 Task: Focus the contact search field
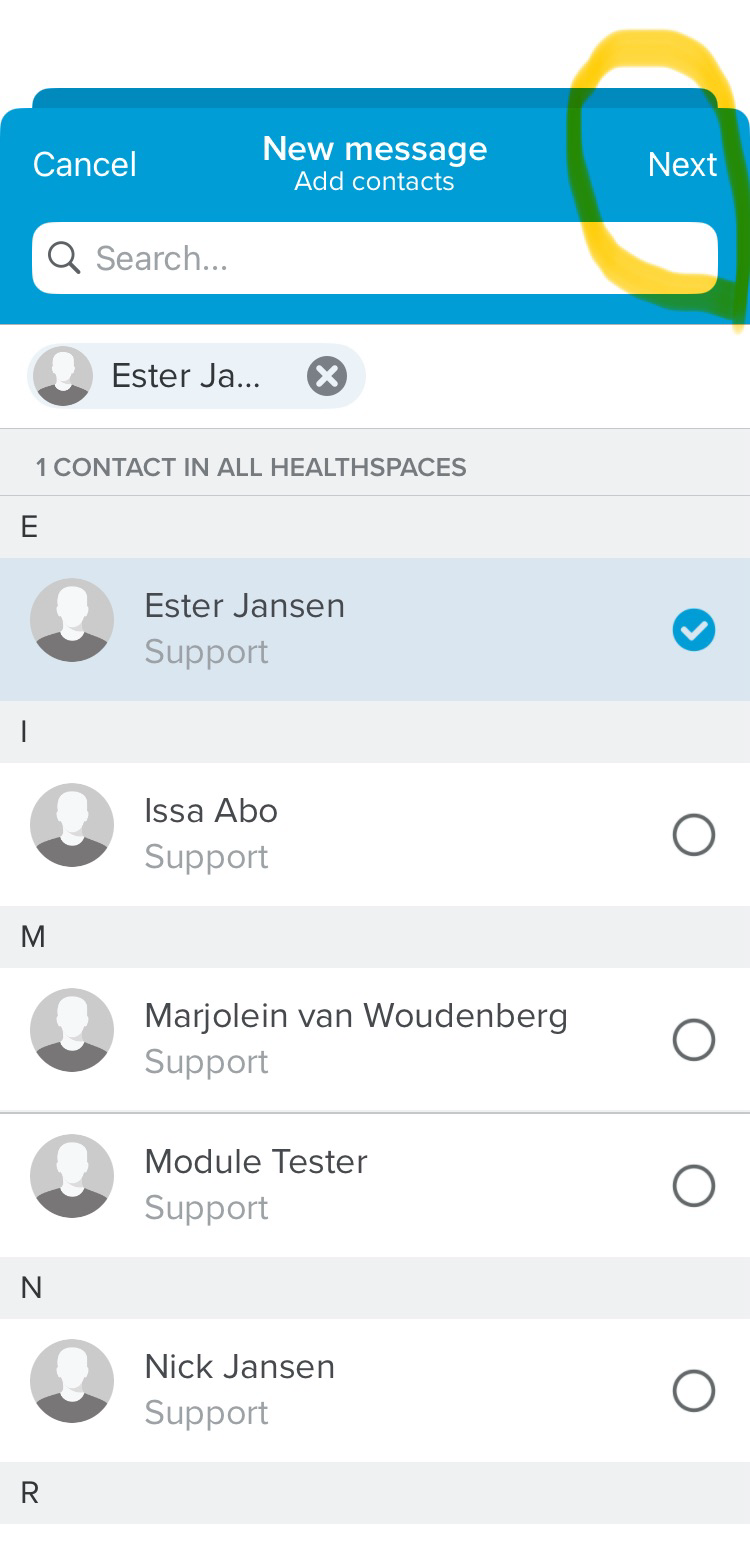click(375, 258)
